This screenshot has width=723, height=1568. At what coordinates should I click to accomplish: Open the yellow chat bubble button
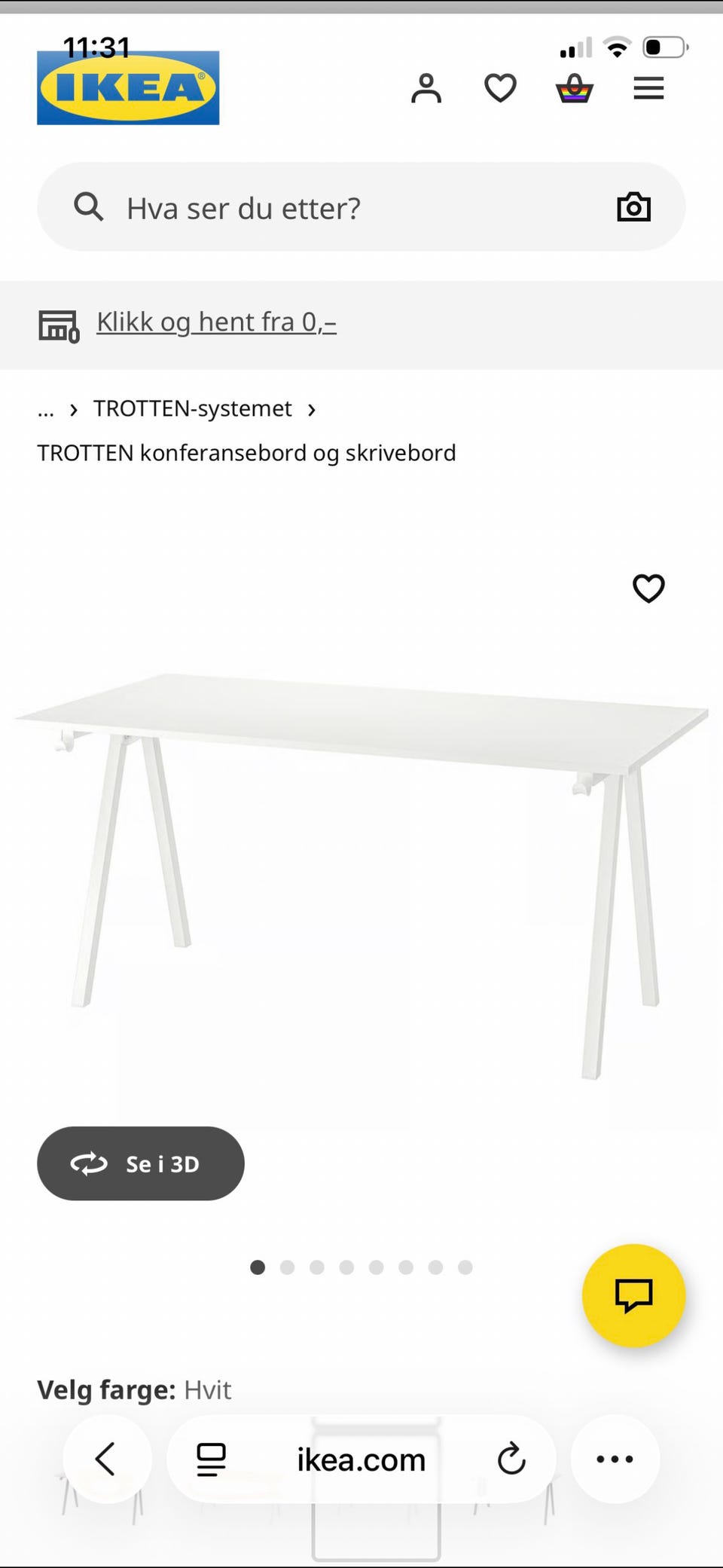pos(633,1295)
